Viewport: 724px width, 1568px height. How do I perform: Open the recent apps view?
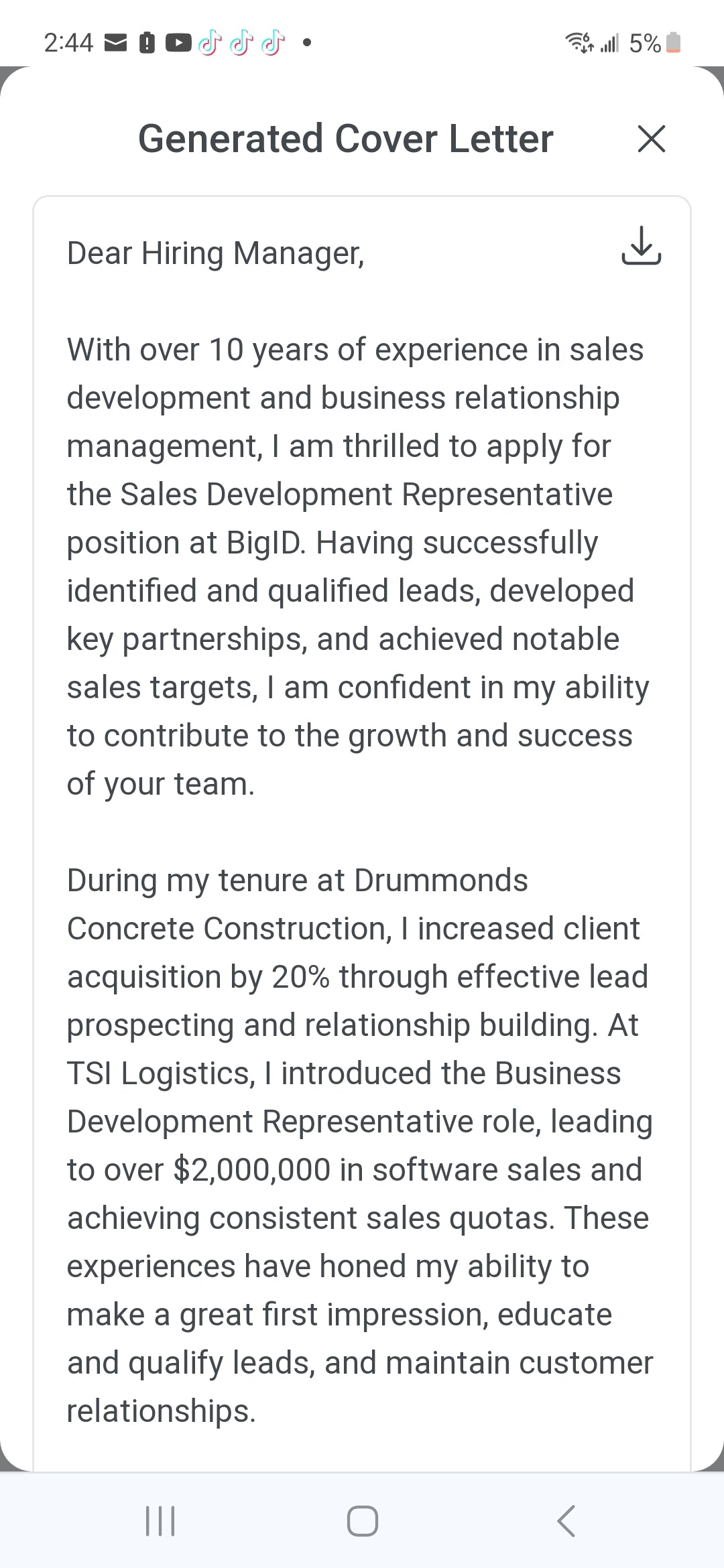click(160, 1520)
